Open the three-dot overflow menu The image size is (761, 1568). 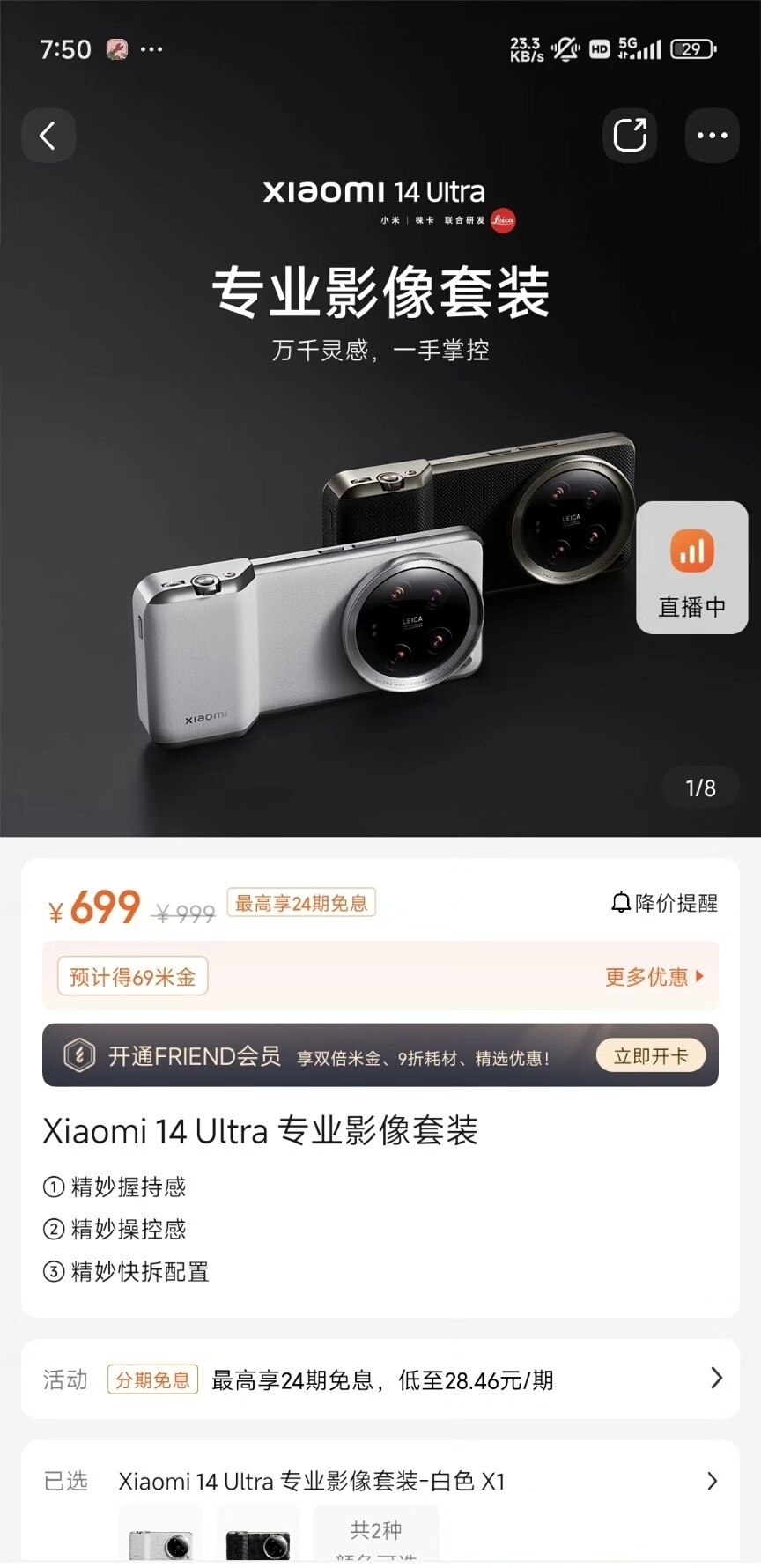coord(712,136)
